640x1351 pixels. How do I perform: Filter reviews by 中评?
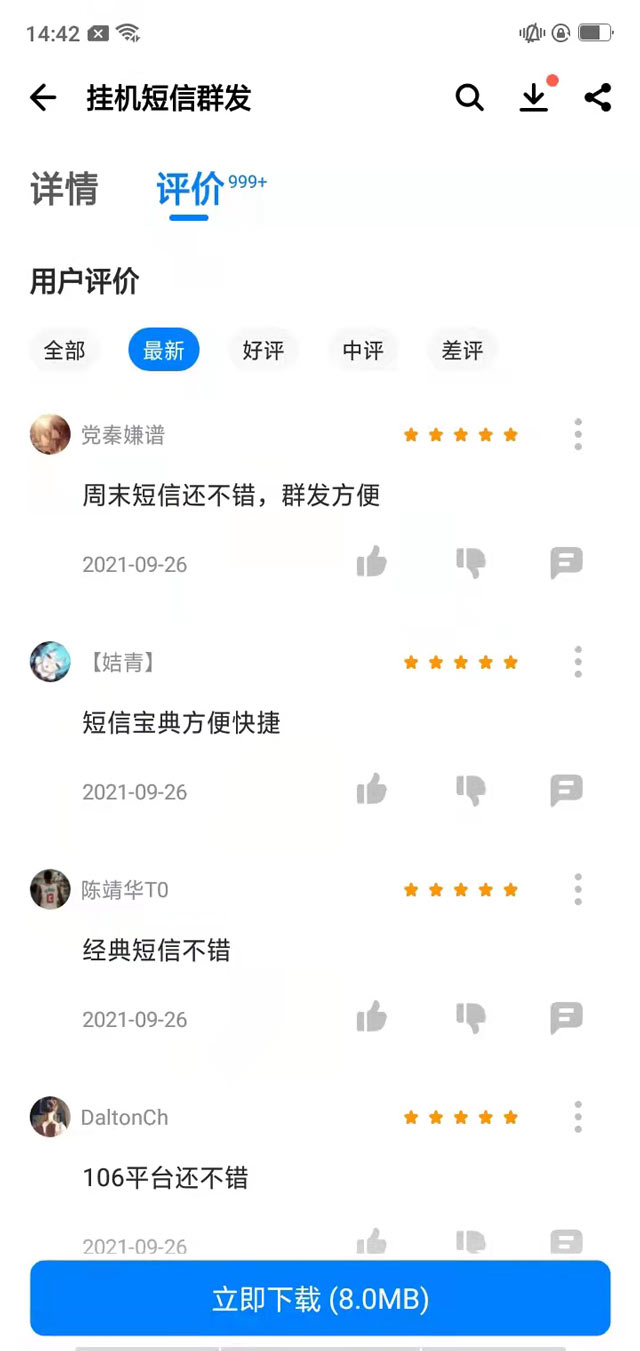click(363, 350)
